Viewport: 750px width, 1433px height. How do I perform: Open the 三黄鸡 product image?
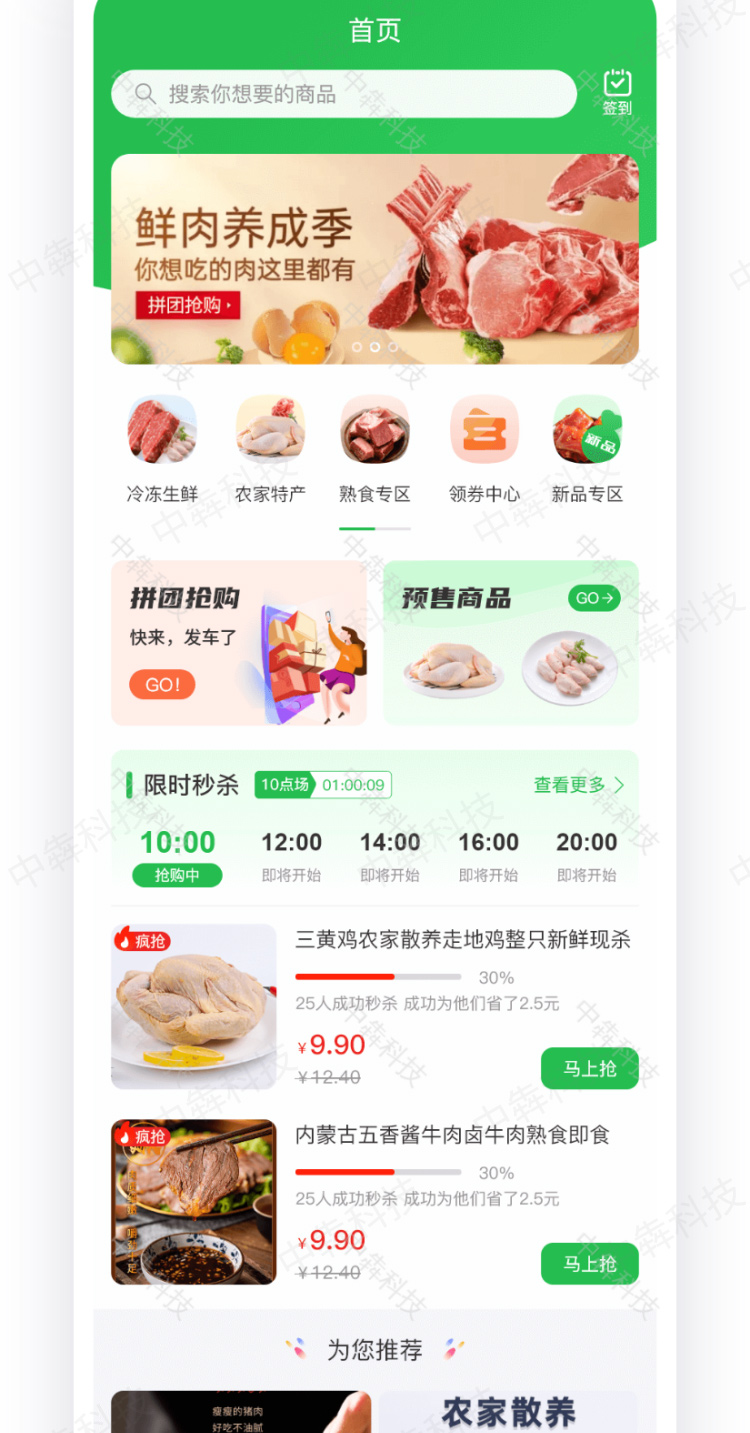point(193,1006)
